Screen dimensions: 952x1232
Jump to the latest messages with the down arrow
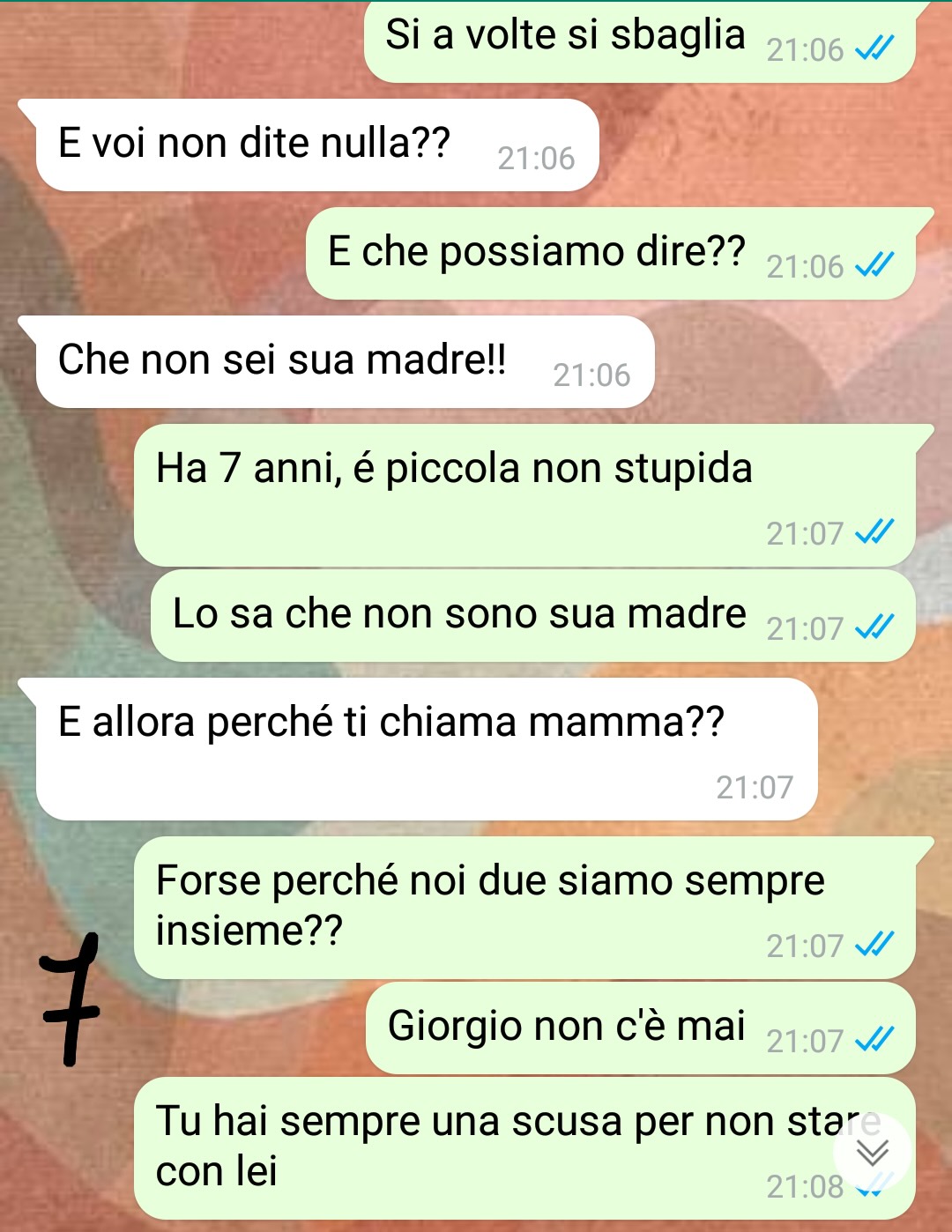873,1152
